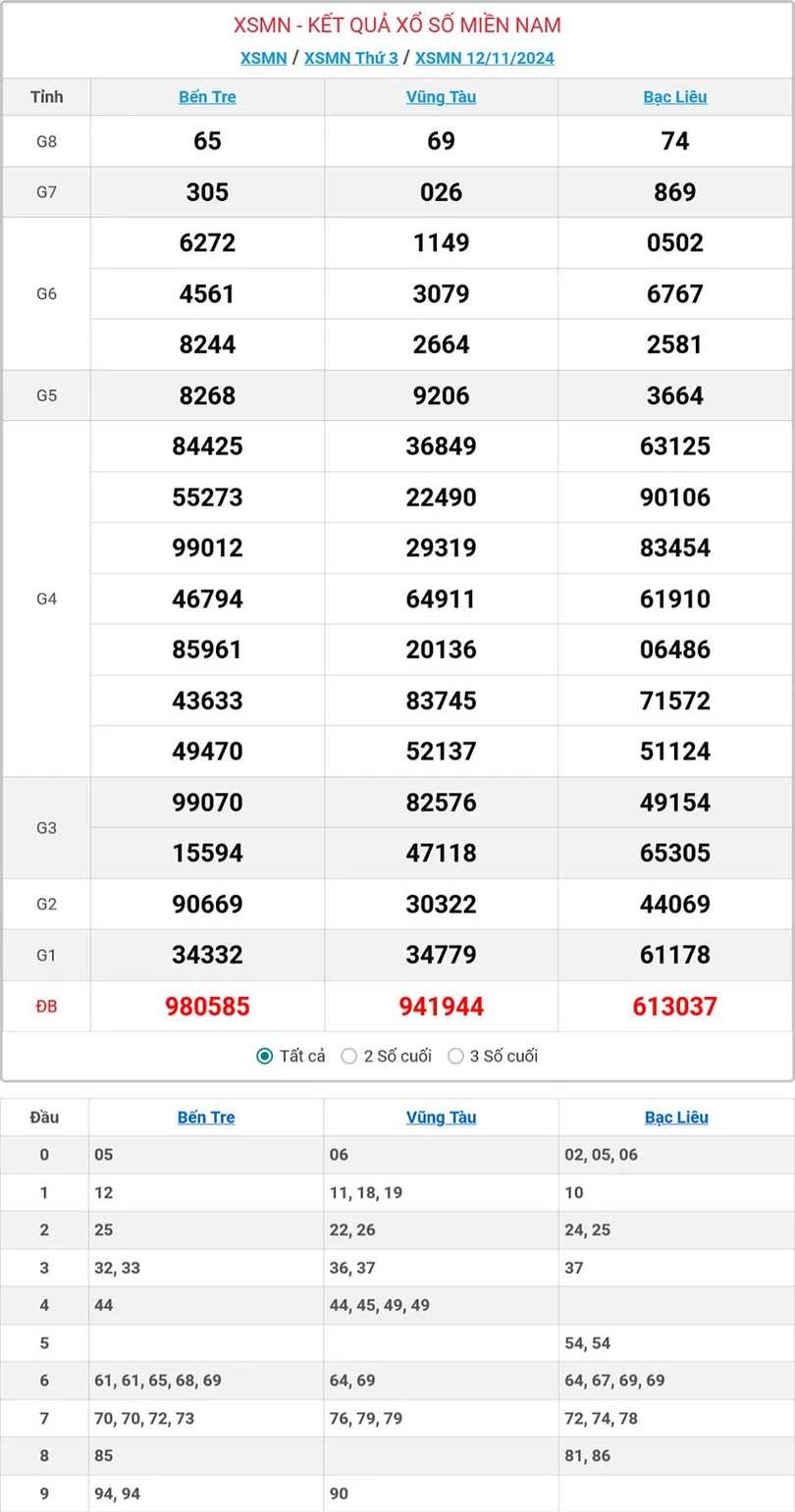Tap Bến Tre link in the Đầu table header
Image resolution: width=795 pixels, height=1512 pixels.
(x=206, y=1117)
